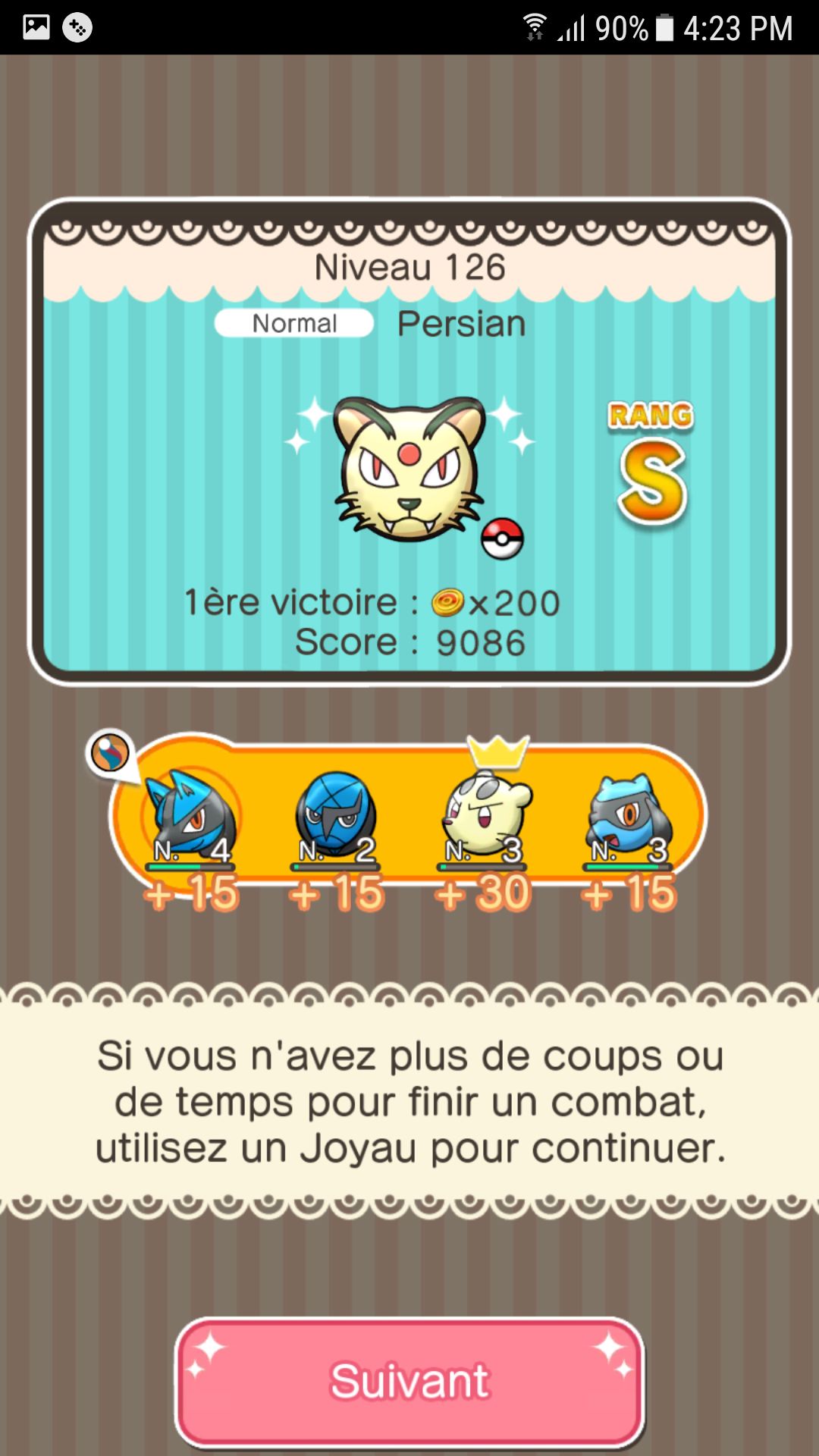
Task: Tap the Suivant button to continue
Action: click(409, 1382)
